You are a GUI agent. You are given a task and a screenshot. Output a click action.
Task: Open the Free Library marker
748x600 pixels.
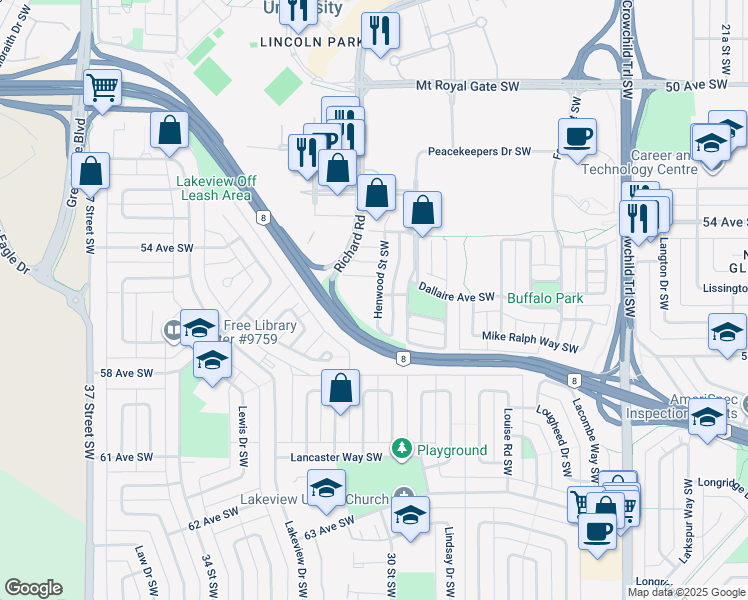click(x=172, y=327)
